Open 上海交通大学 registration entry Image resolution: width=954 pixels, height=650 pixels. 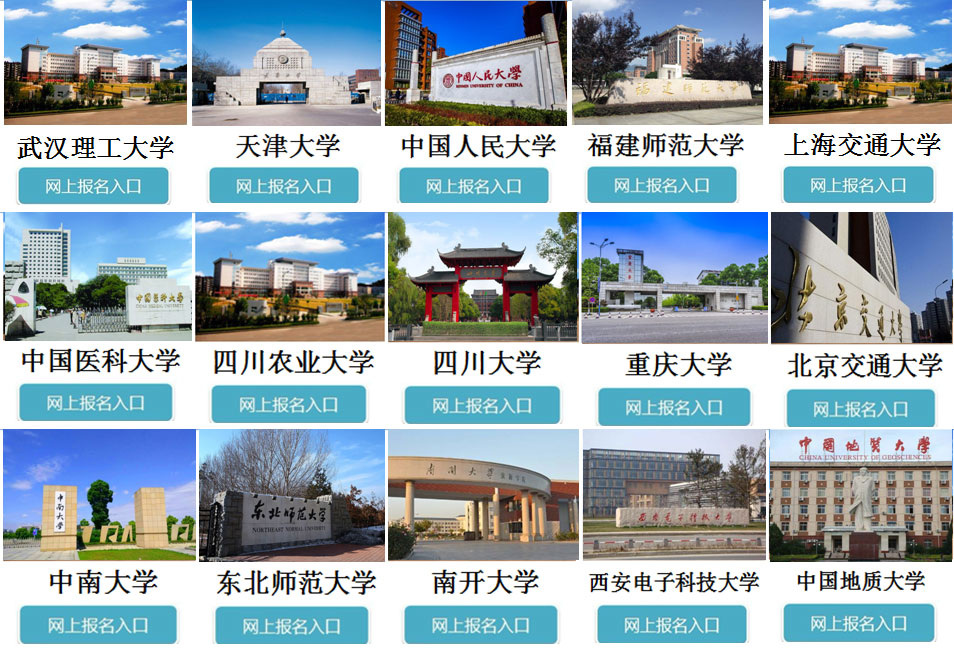[x=858, y=185]
